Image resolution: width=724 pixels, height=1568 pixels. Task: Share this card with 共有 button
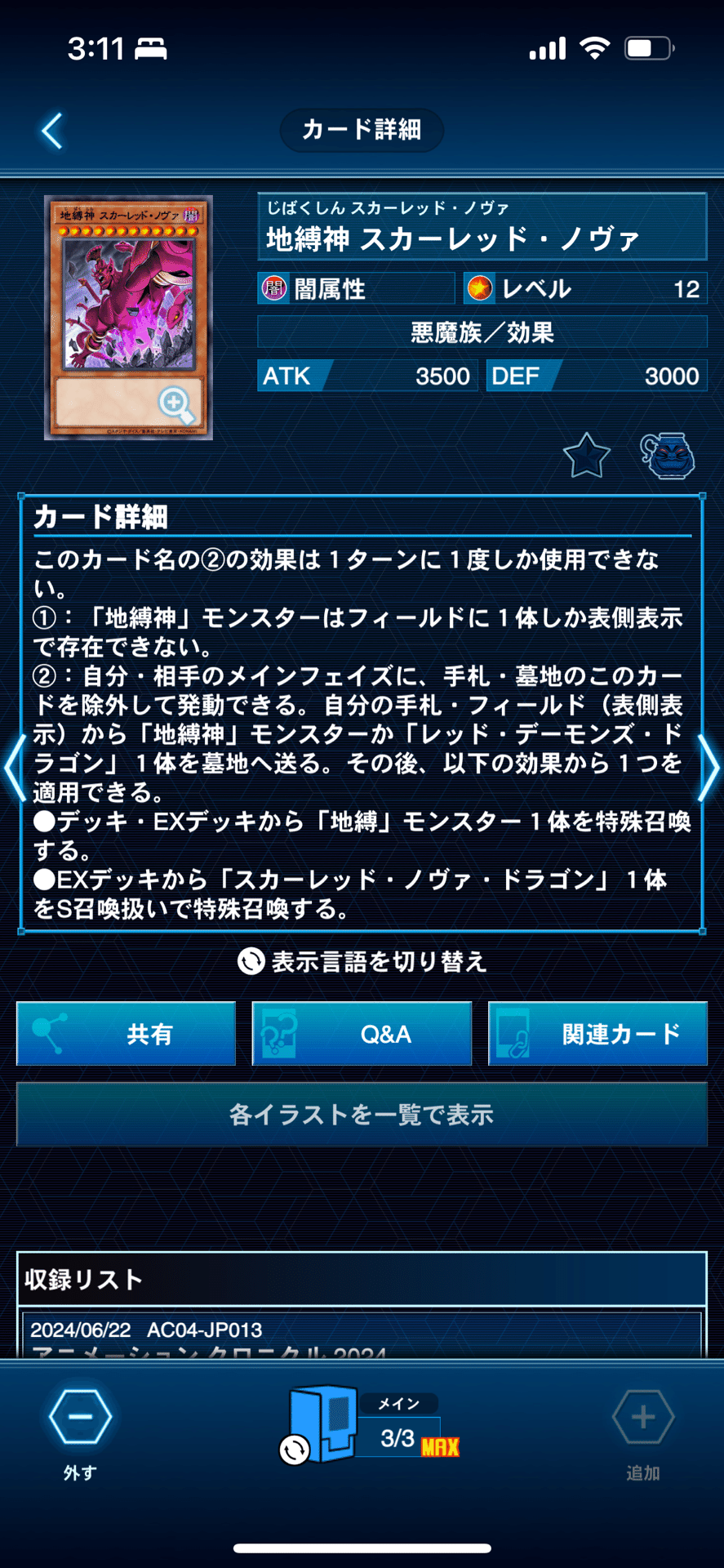(x=127, y=1034)
